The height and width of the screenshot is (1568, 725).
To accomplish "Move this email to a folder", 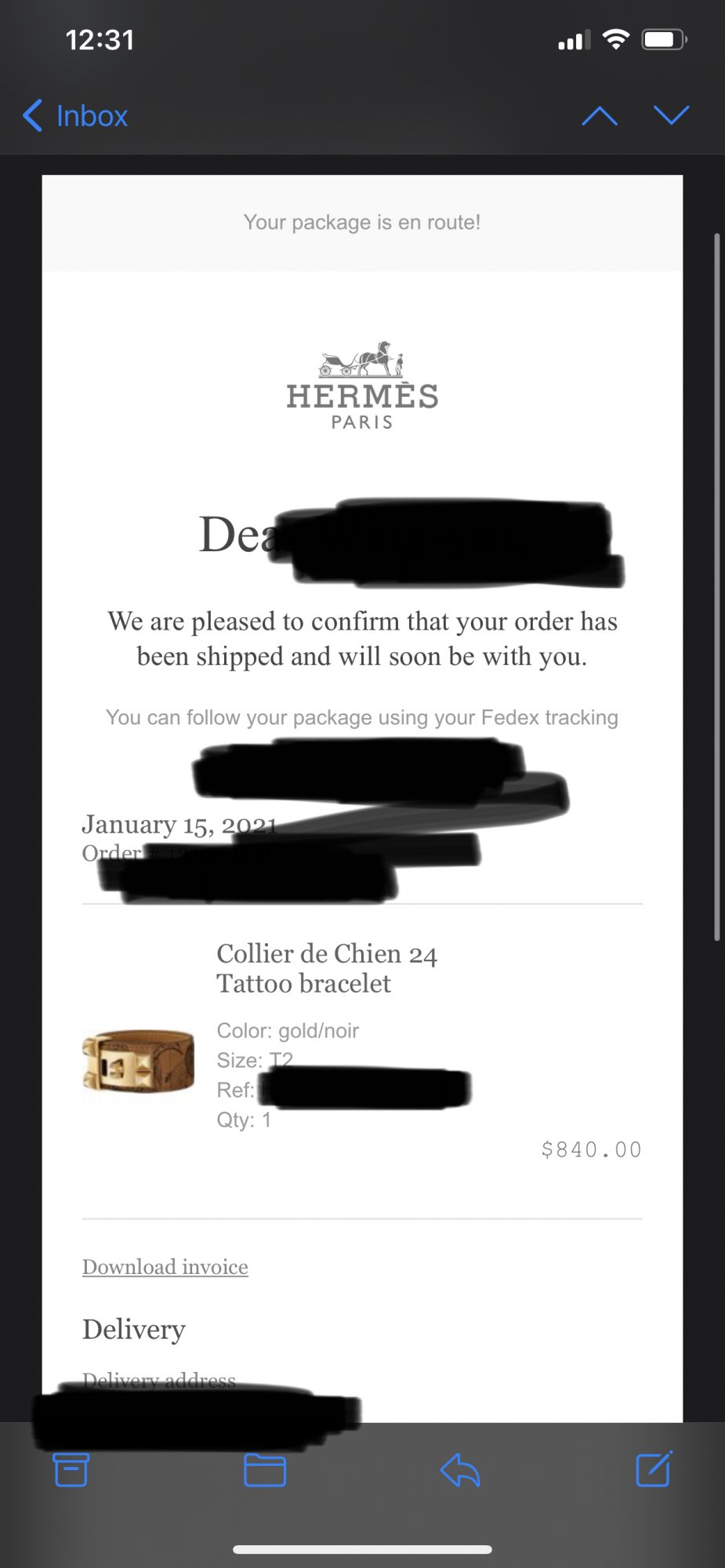I will coord(265,1469).
